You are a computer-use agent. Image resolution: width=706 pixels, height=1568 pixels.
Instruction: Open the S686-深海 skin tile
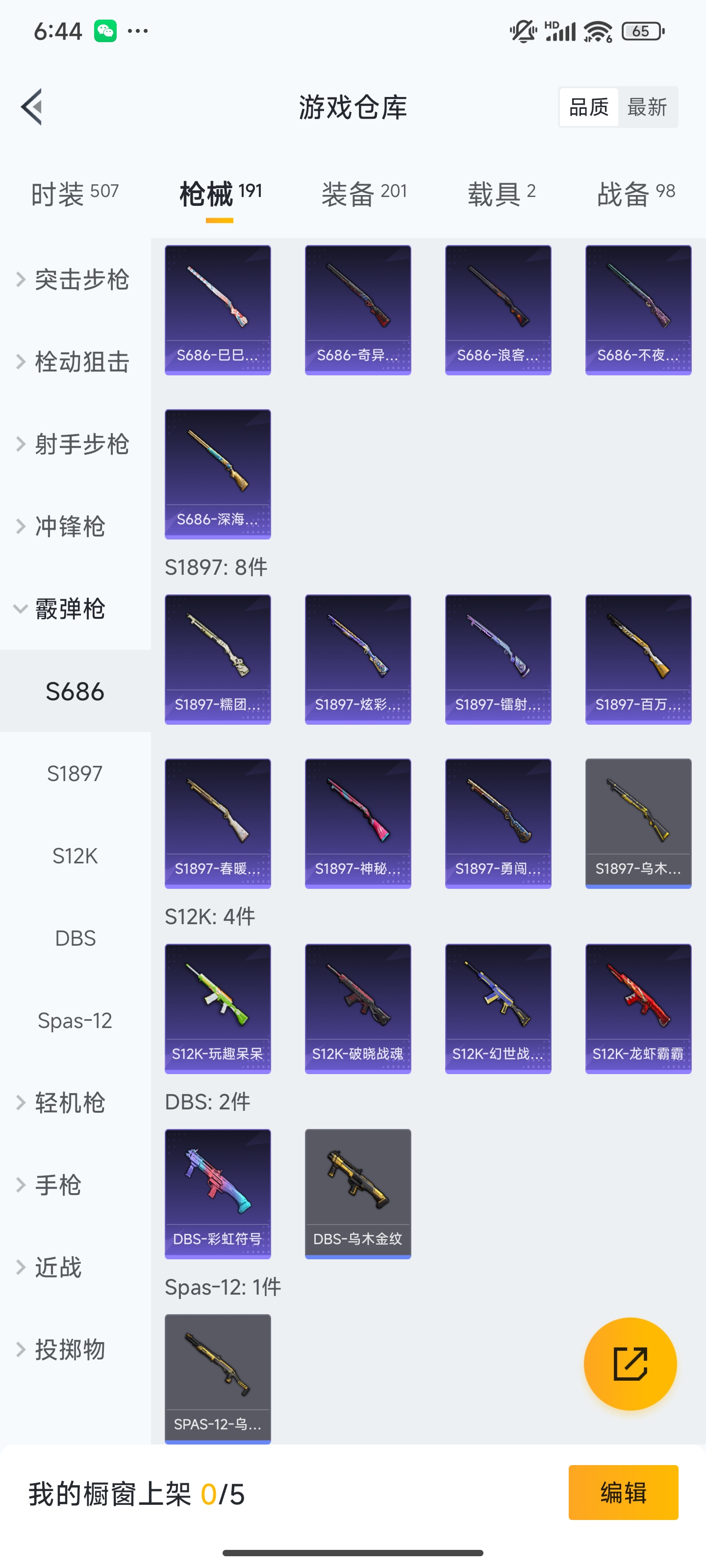[218, 473]
